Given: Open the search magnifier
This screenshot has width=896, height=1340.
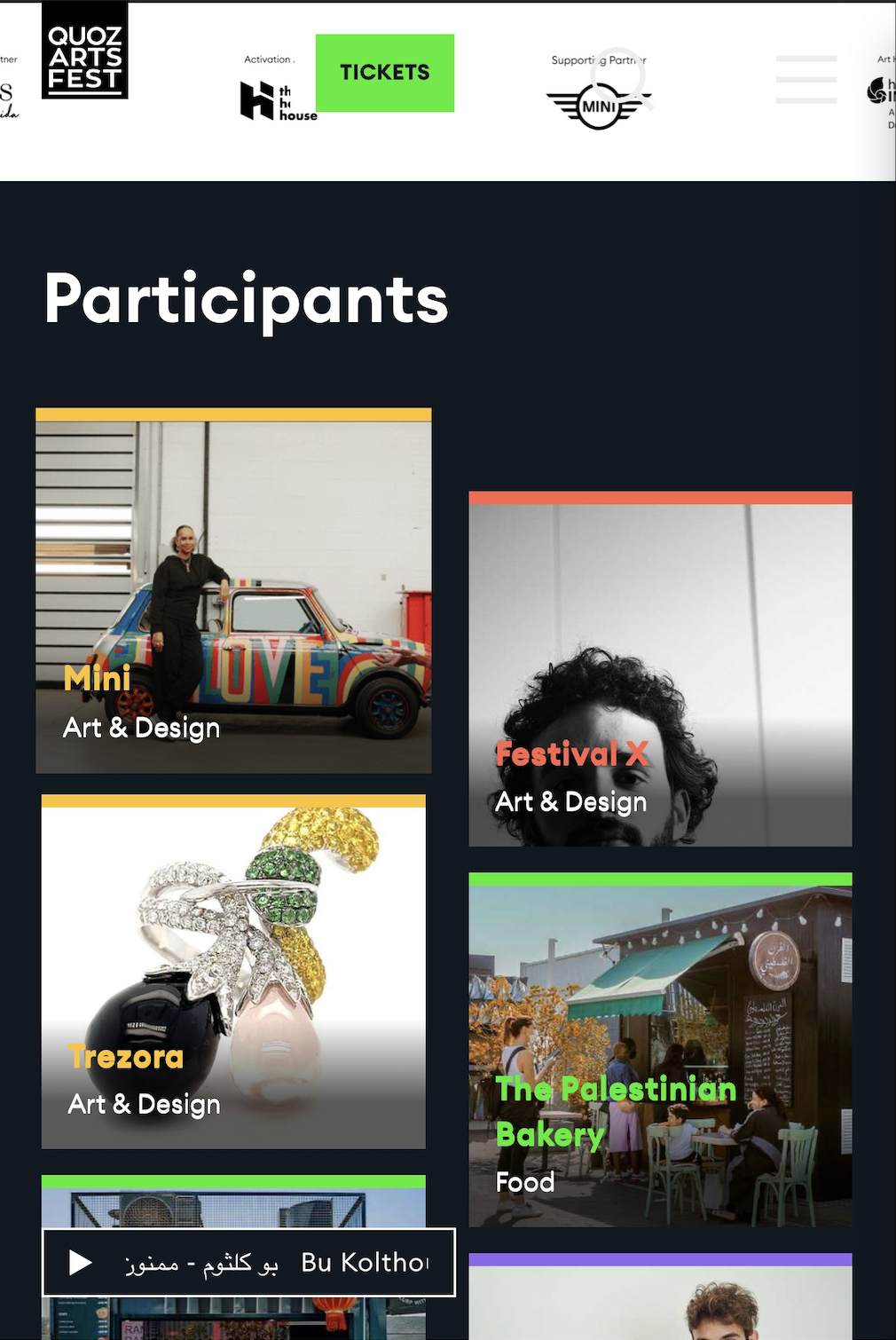Looking at the screenshot, I should [x=621, y=78].
